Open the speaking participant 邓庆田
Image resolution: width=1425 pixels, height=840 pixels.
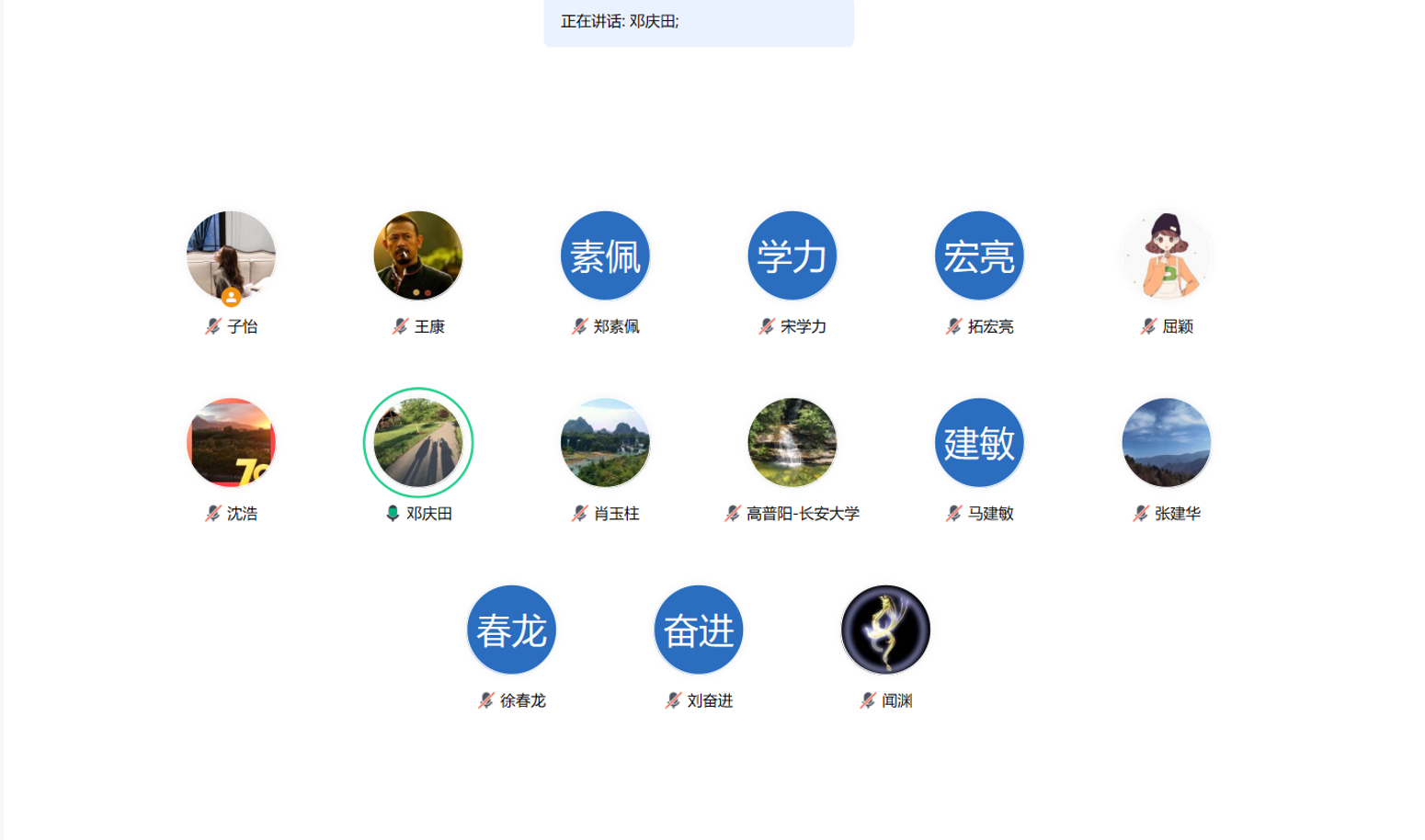pyautogui.click(x=418, y=442)
